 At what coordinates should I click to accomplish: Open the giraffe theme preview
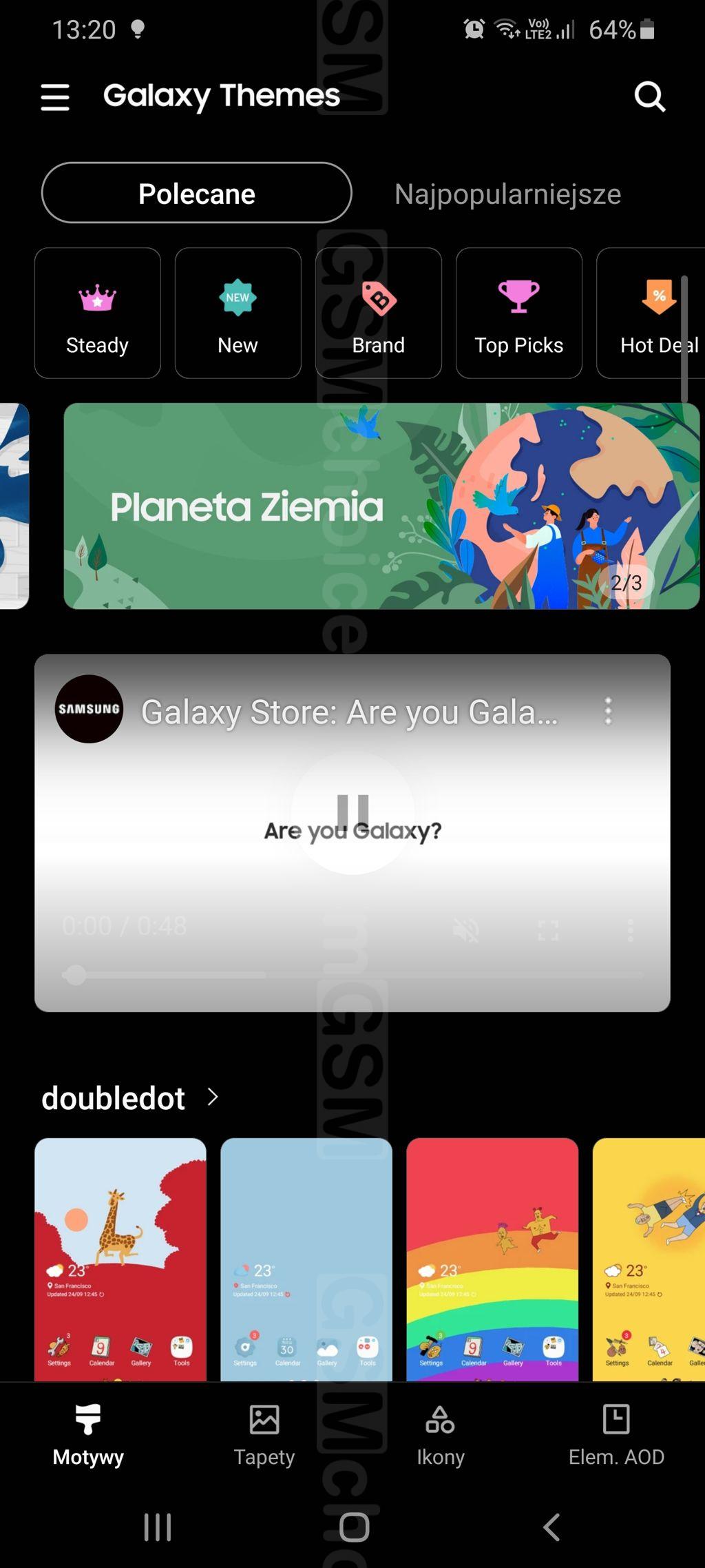point(120,1259)
